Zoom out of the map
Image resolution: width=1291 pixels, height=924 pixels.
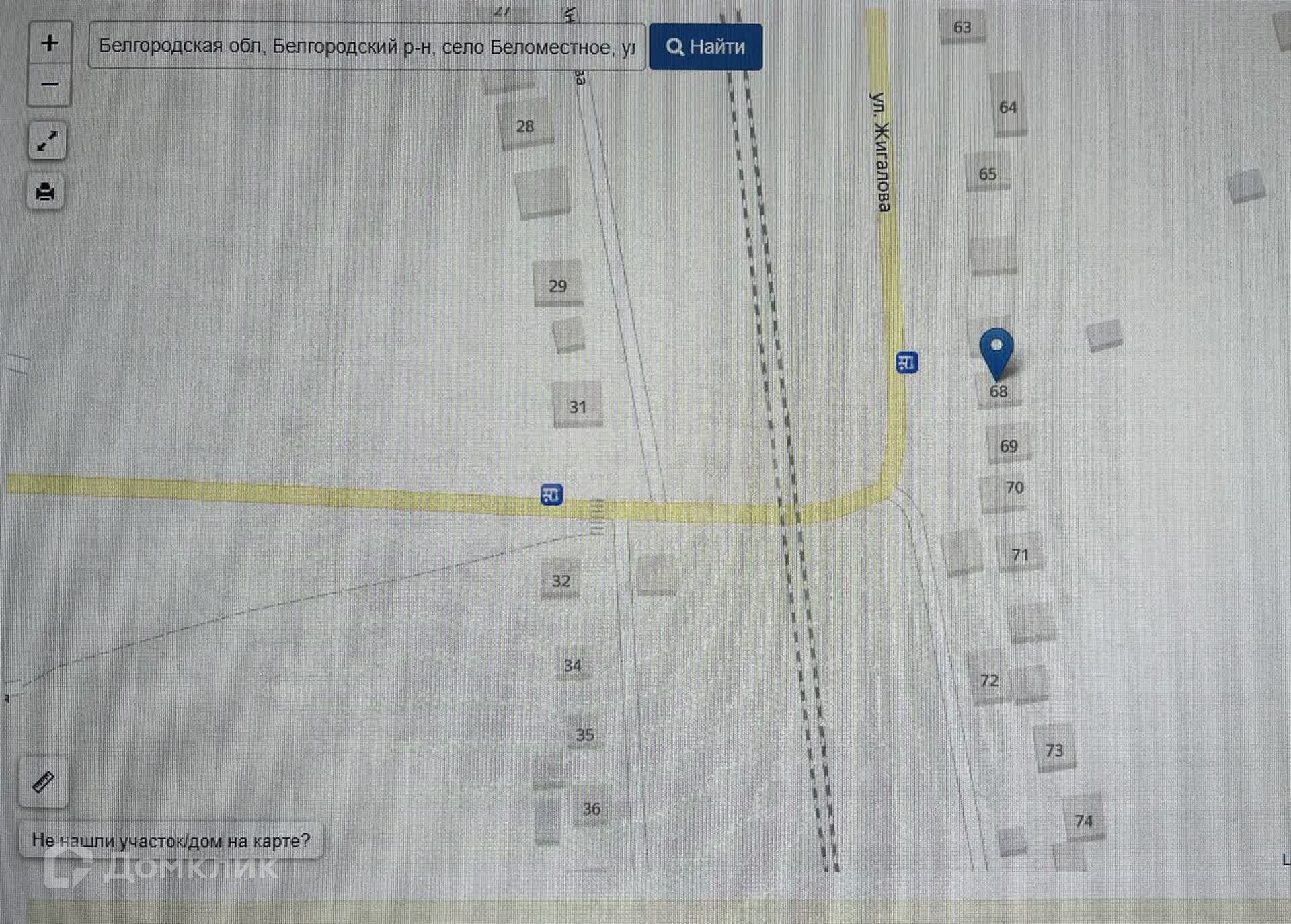[x=49, y=85]
